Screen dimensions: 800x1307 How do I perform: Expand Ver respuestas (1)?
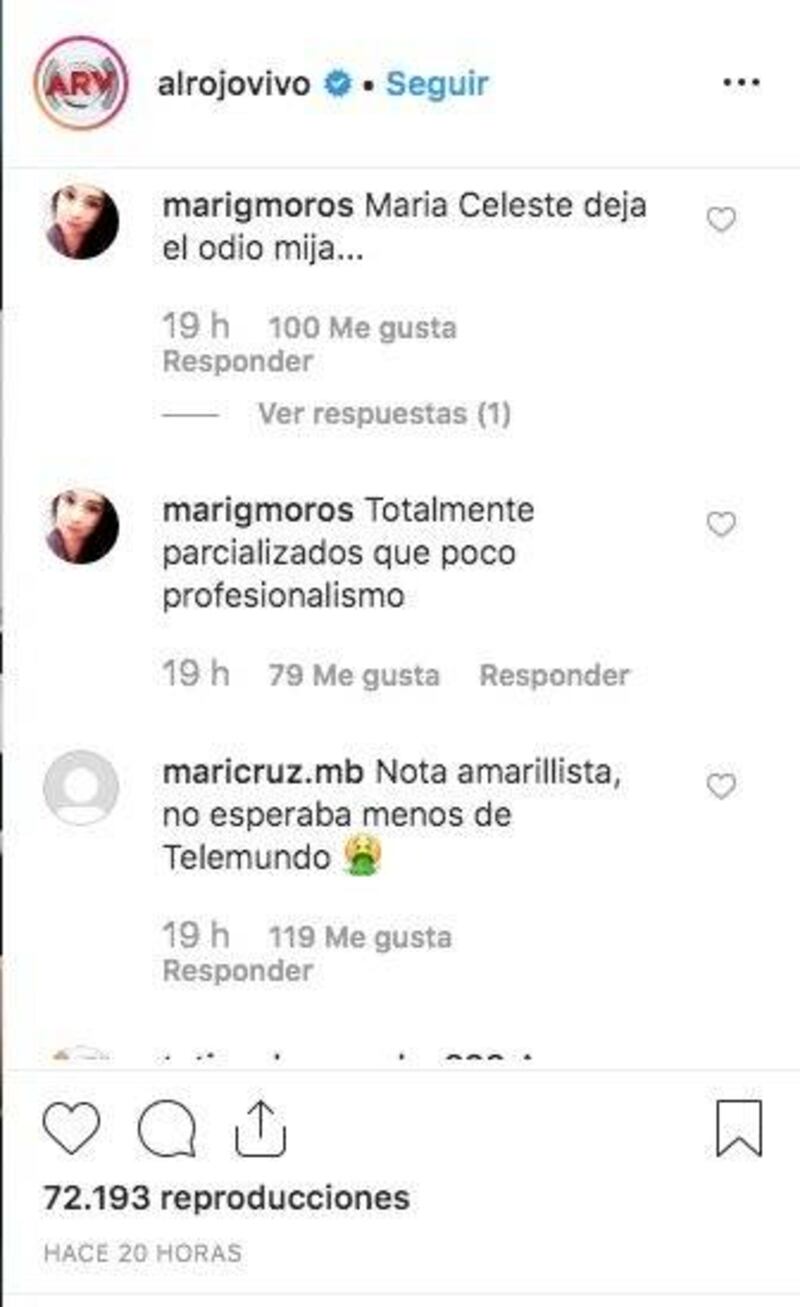384,413
